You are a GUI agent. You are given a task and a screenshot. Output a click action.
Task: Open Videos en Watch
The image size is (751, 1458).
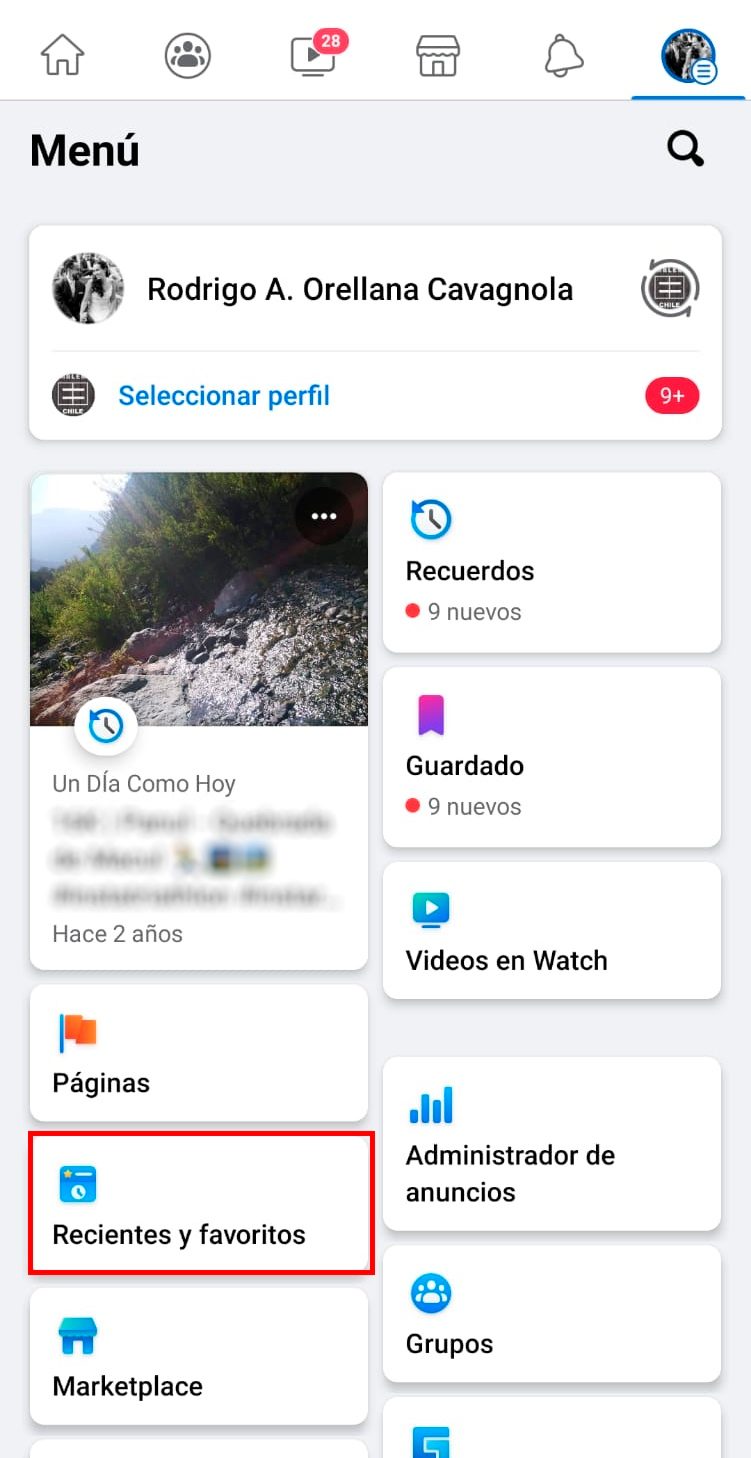tap(552, 930)
